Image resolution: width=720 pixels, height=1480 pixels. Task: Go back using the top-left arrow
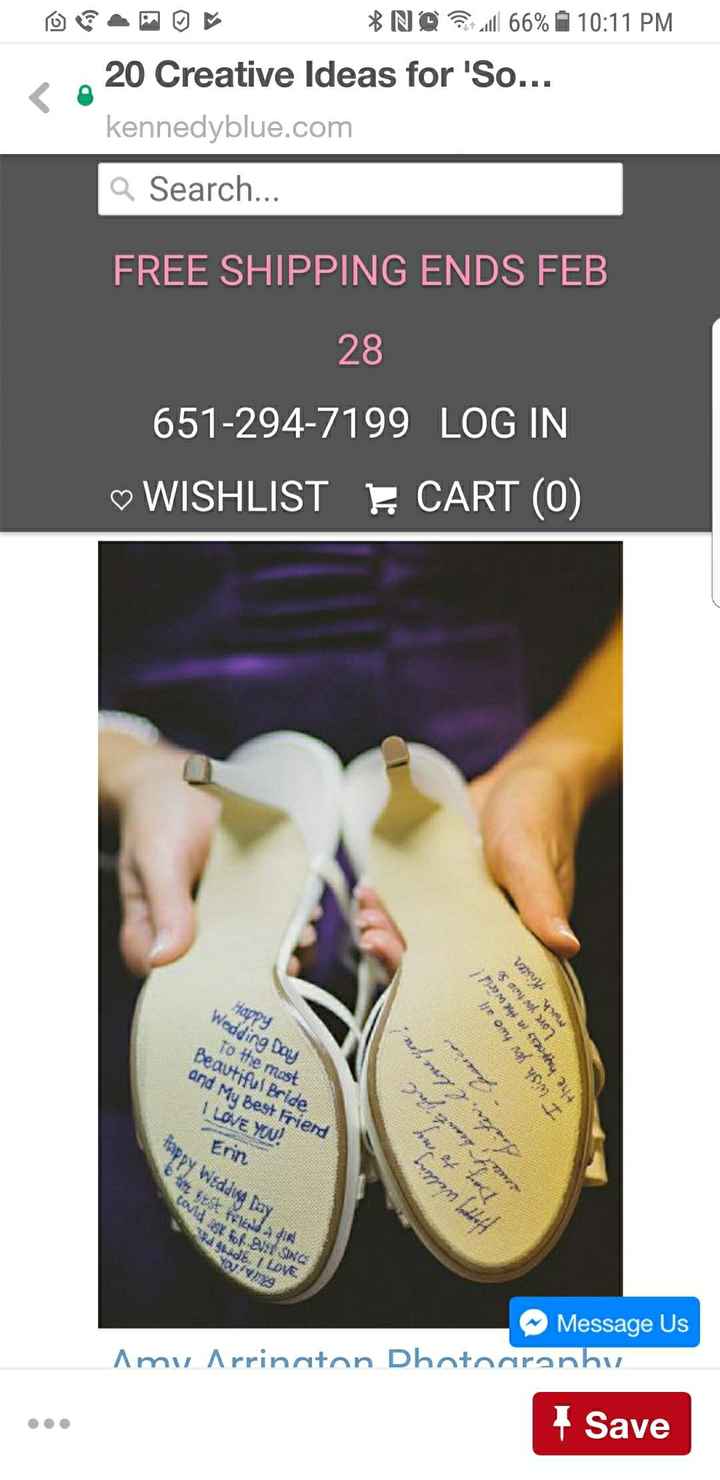pyautogui.click(x=40, y=98)
